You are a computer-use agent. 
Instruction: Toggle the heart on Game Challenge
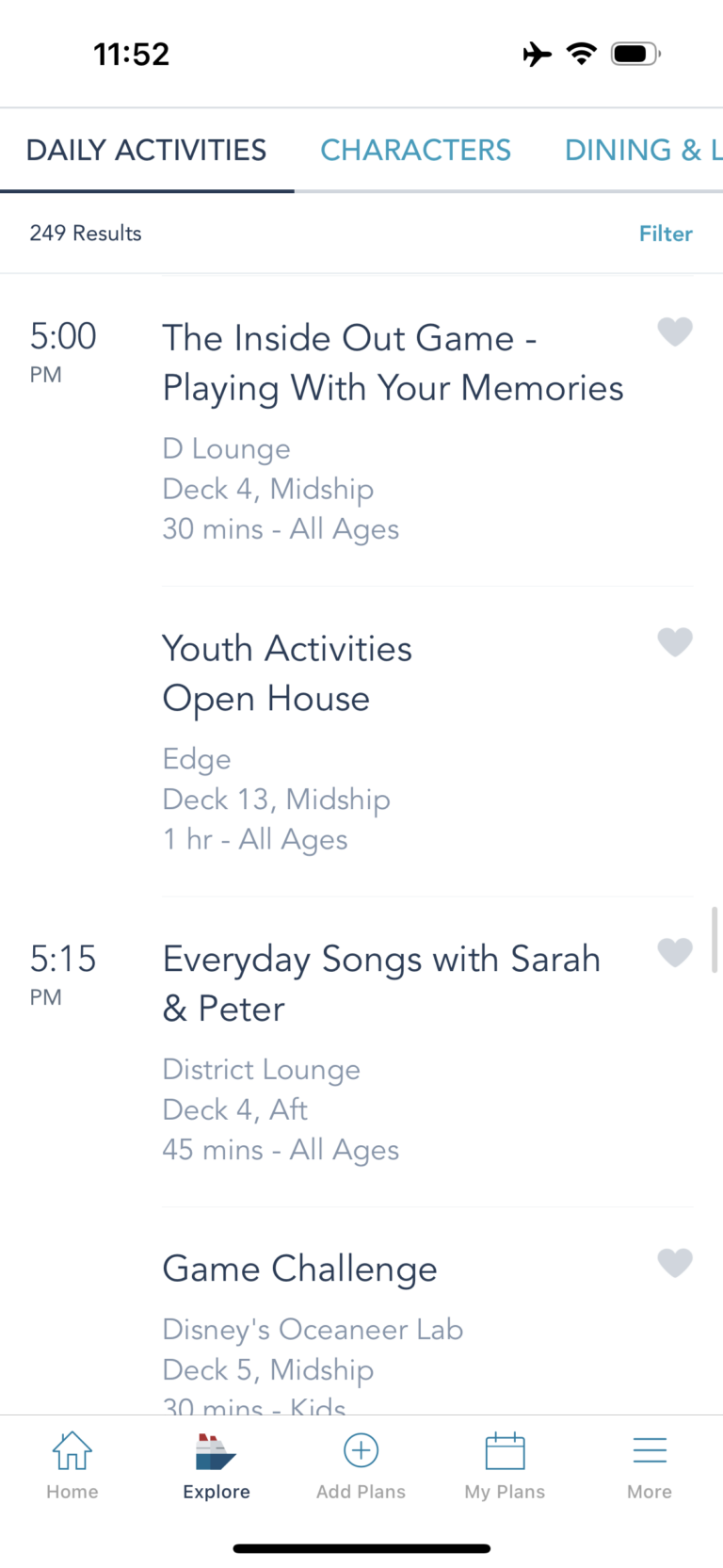coord(675,1263)
